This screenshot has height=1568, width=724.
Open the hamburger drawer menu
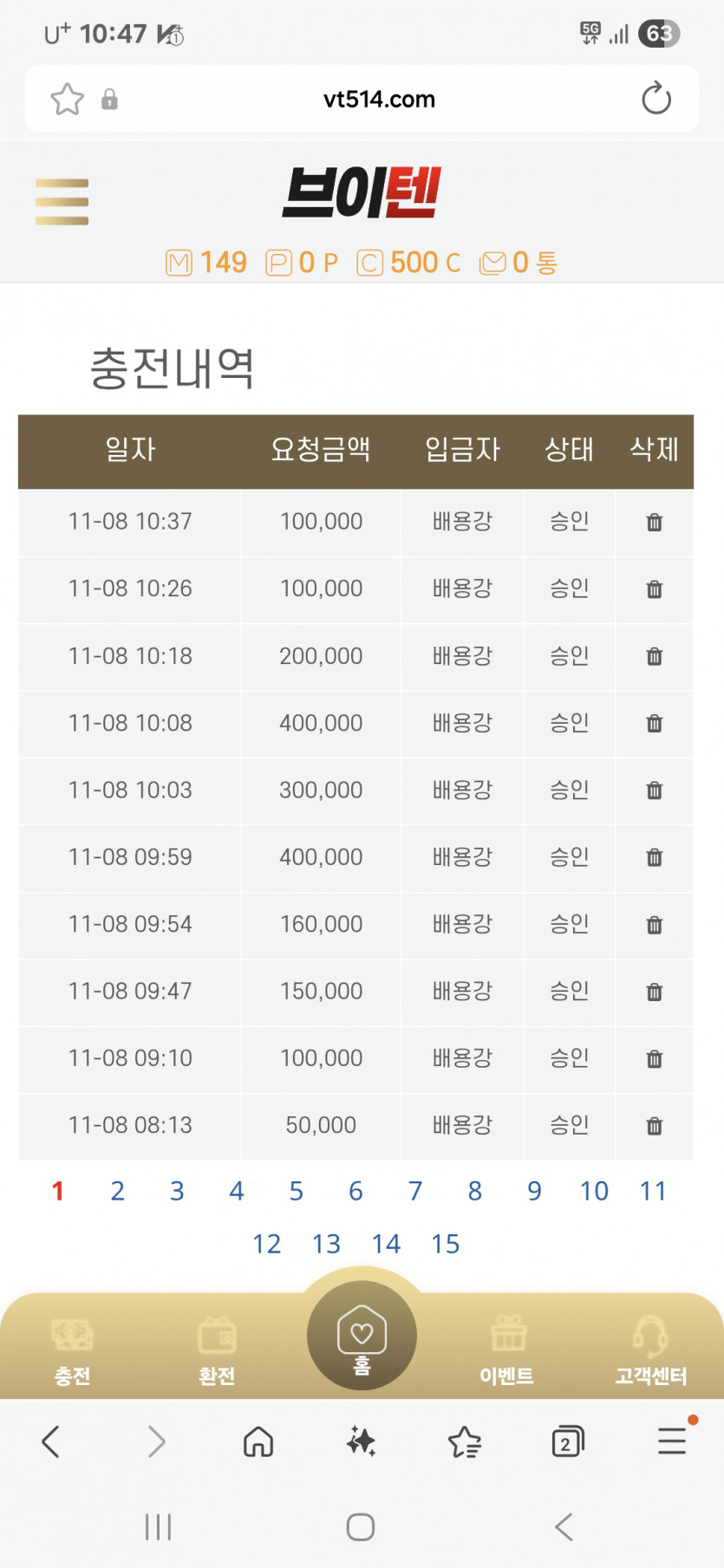pyautogui.click(x=62, y=201)
